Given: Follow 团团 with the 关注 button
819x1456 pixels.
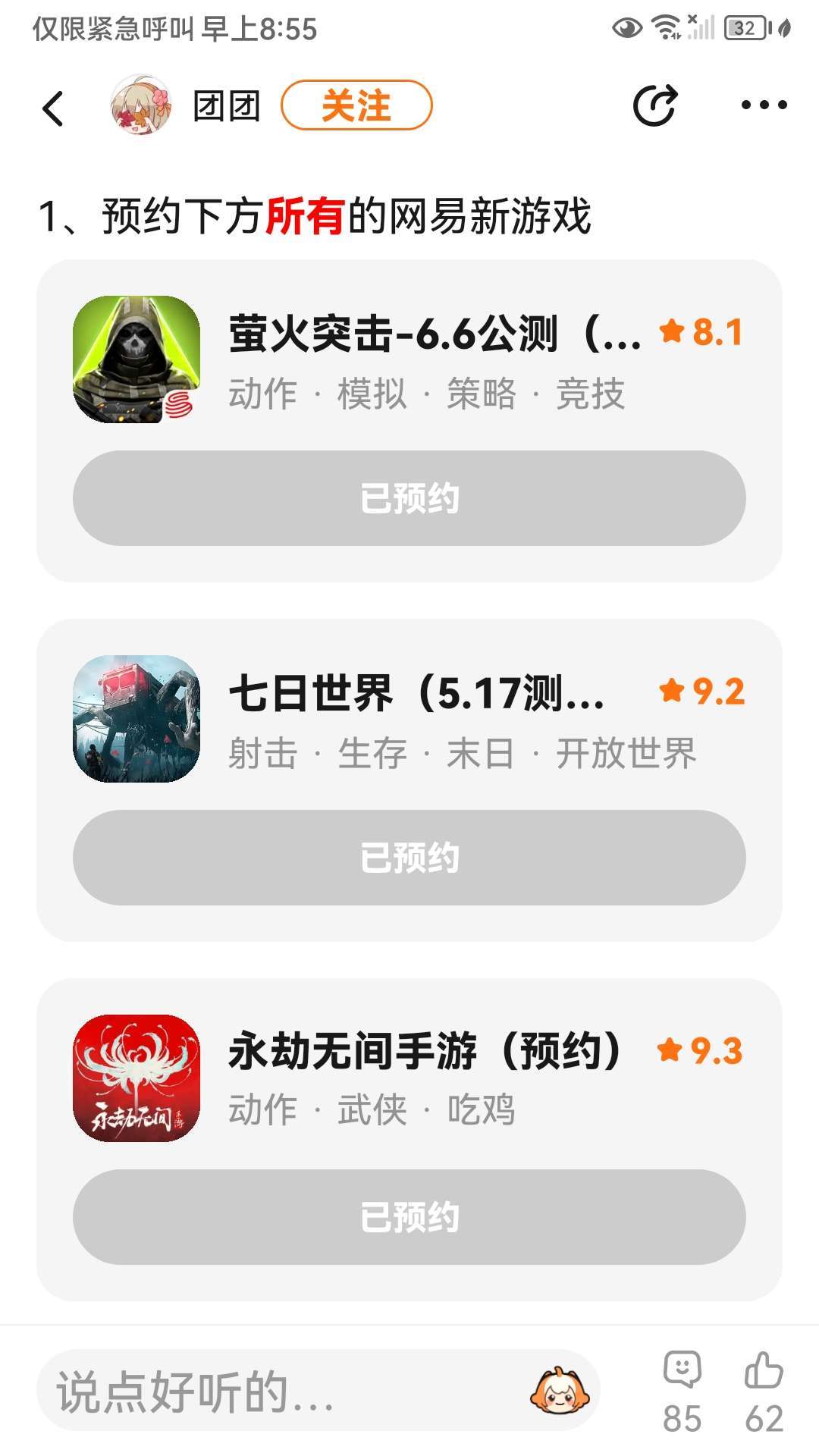Looking at the screenshot, I should coord(356,105).
